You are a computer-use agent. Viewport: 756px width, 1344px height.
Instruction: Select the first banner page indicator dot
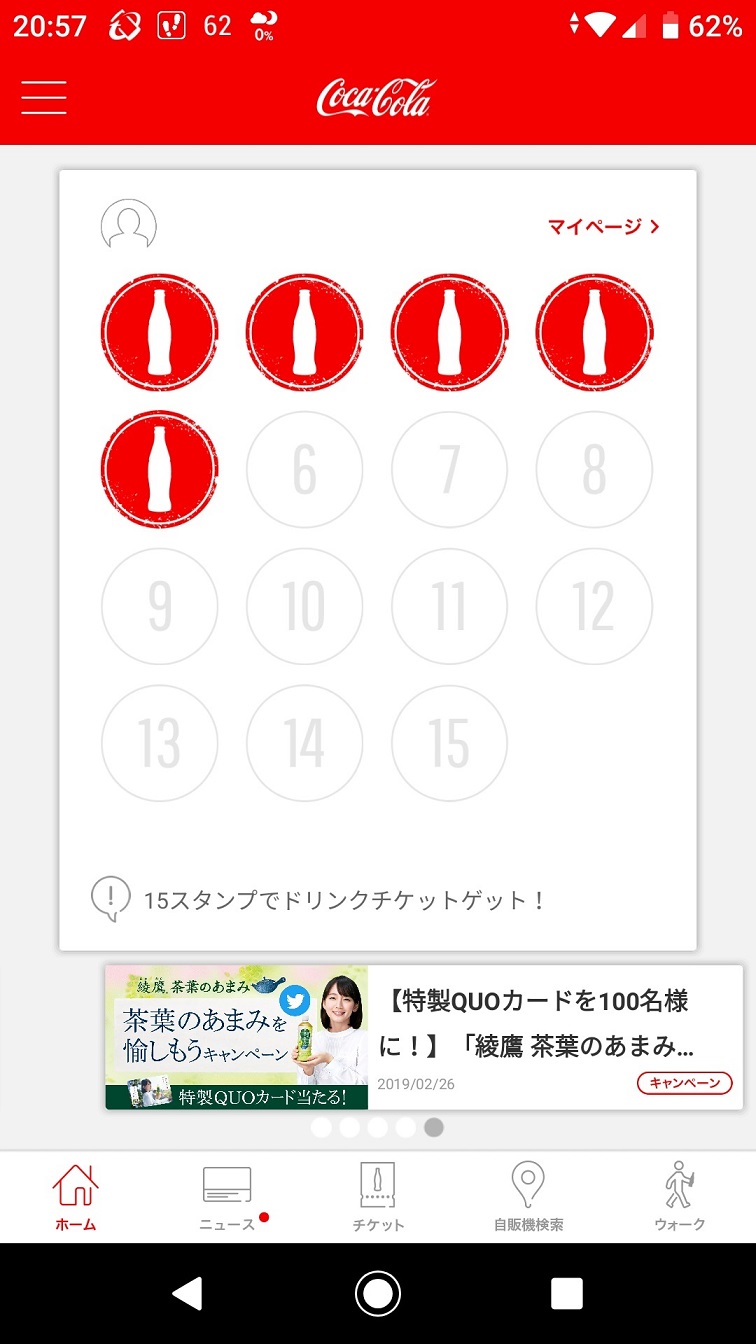322,1127
